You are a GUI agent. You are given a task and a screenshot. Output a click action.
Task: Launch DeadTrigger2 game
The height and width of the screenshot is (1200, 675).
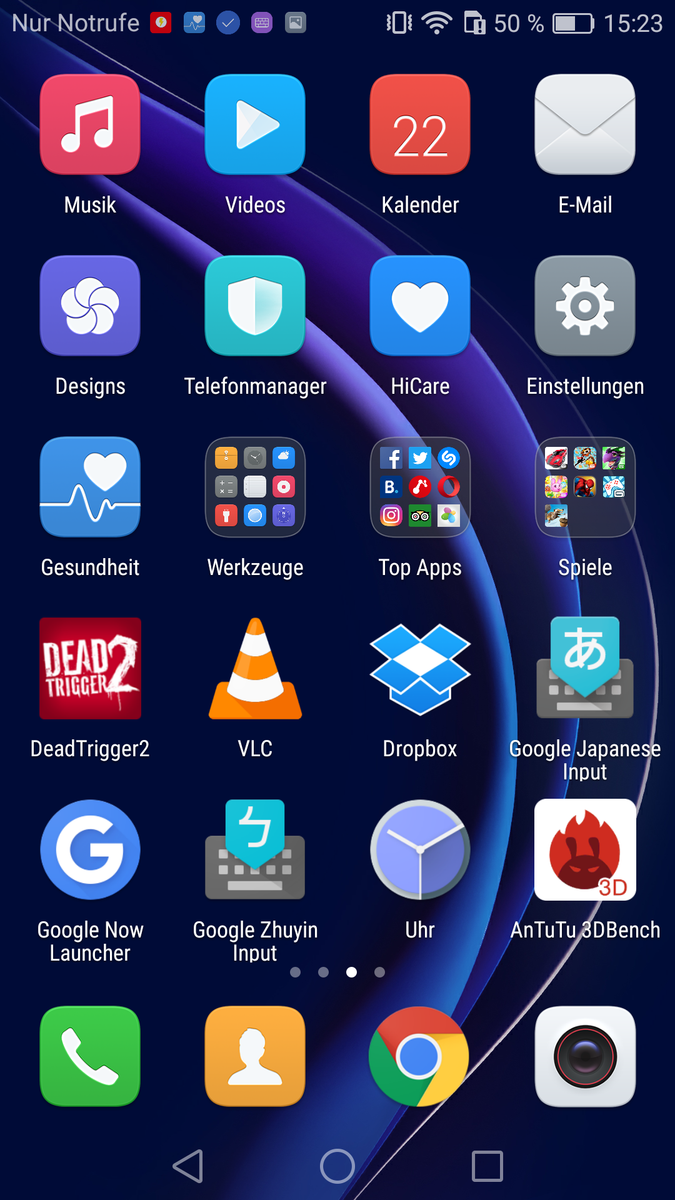[x=90, y=668]
